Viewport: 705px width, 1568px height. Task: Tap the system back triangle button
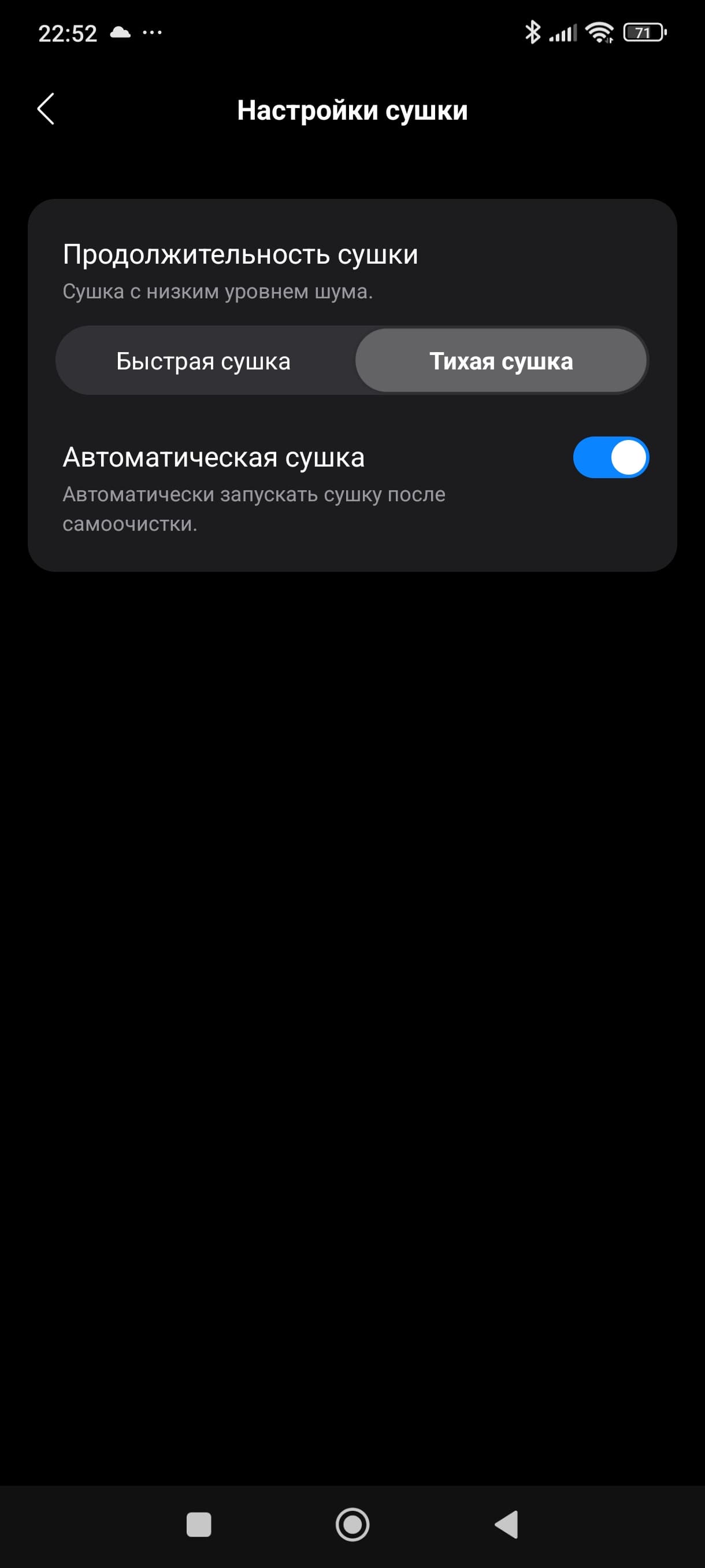[507, 1524]
